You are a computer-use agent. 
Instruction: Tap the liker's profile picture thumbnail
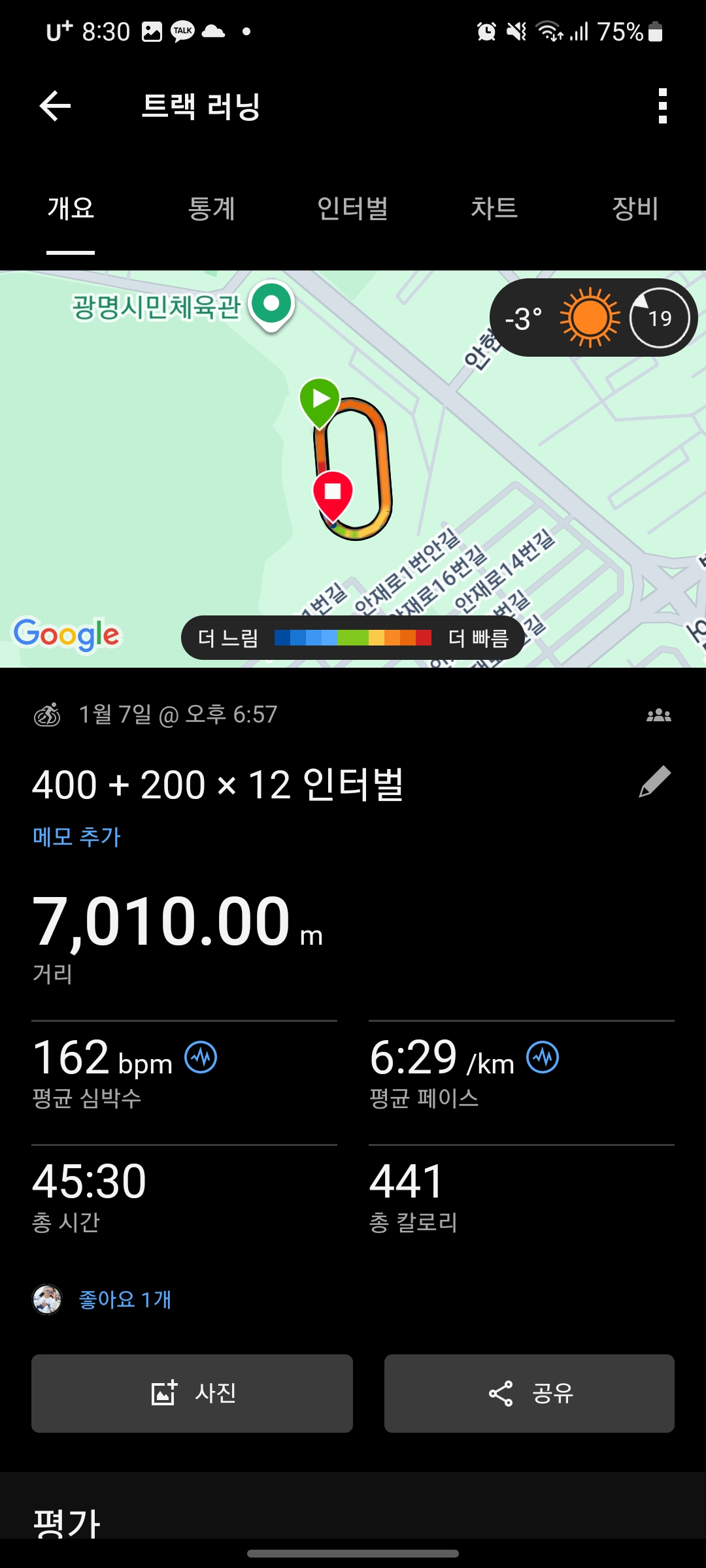coord(48,1300)
